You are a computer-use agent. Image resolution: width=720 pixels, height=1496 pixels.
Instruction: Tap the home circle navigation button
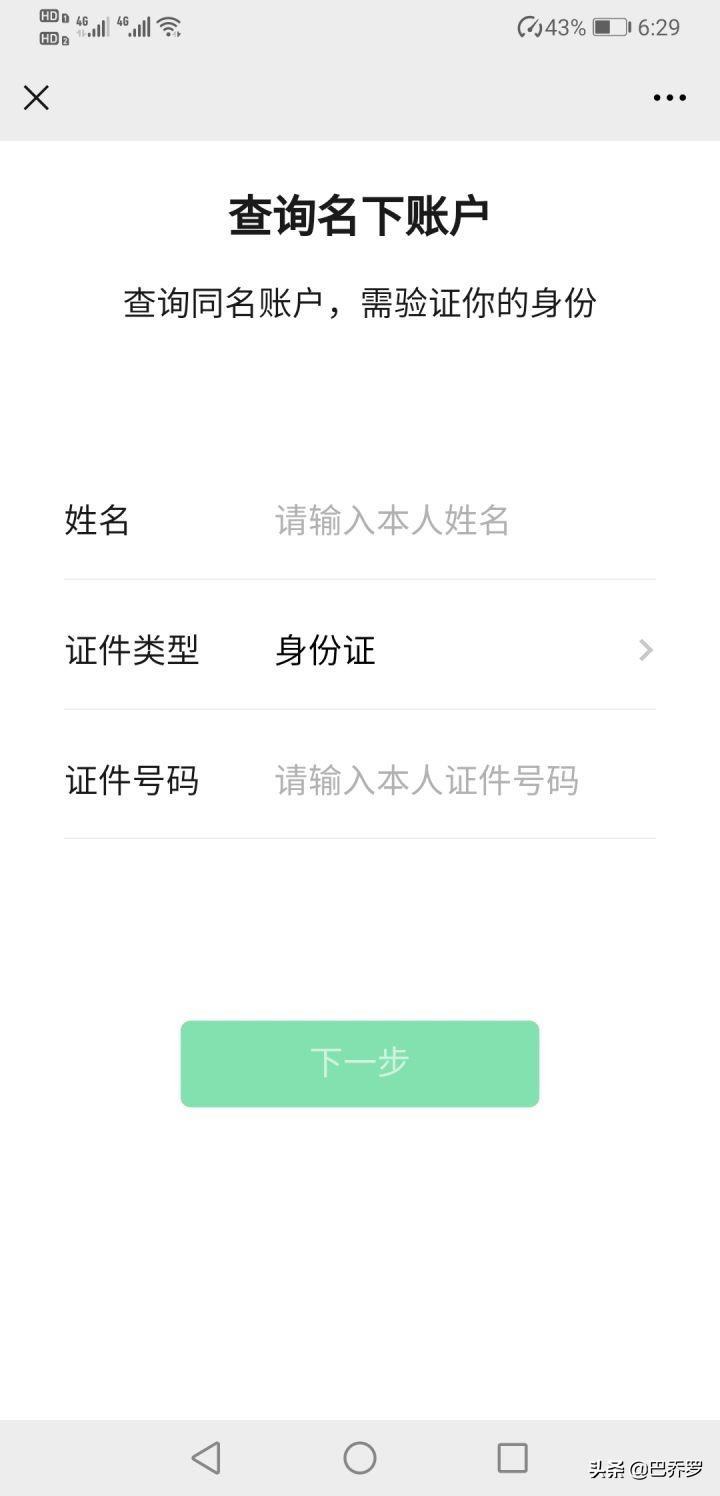[x=360, y=1458]
